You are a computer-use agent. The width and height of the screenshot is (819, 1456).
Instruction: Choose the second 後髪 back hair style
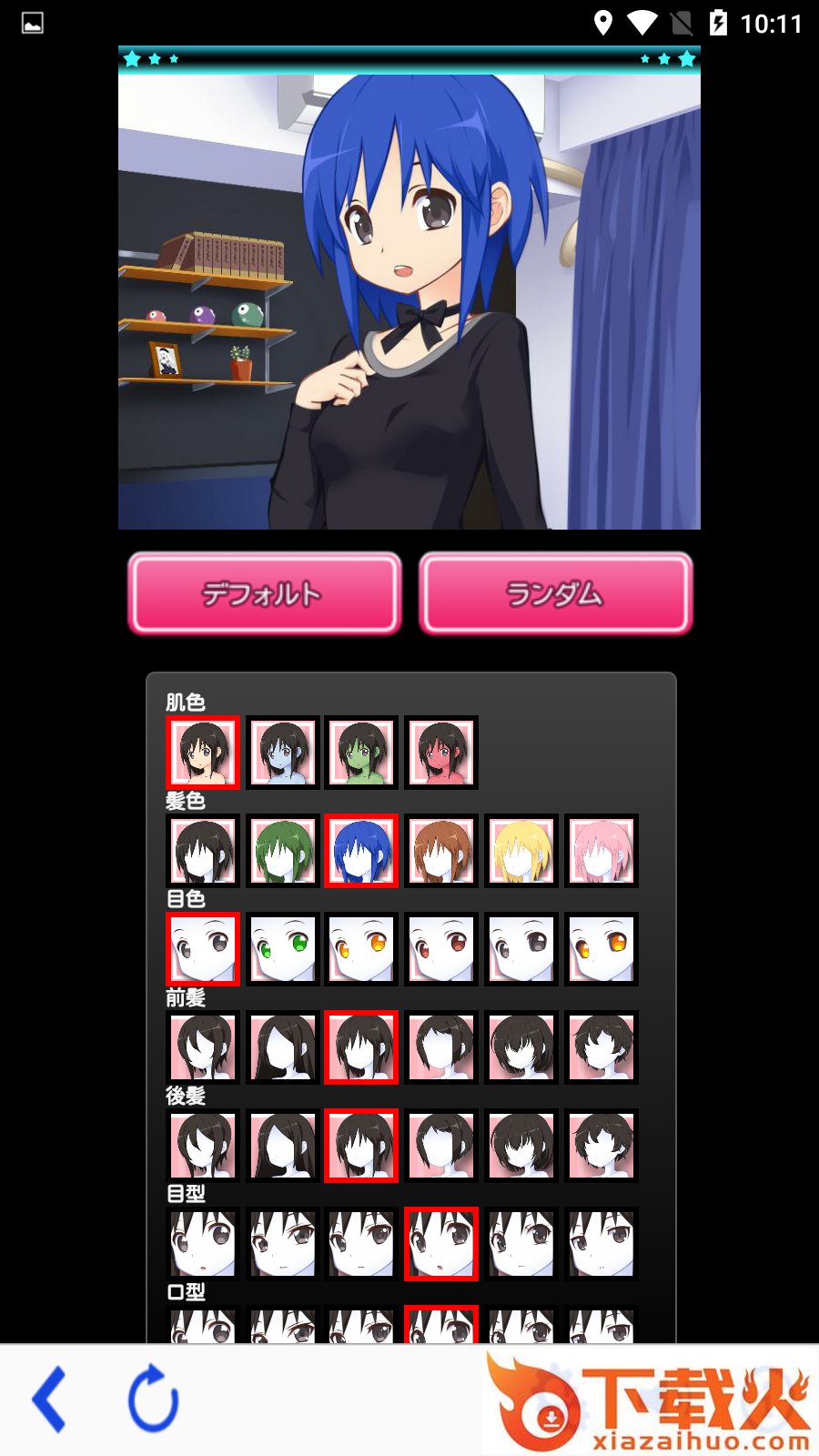[x=282, y=1146]
